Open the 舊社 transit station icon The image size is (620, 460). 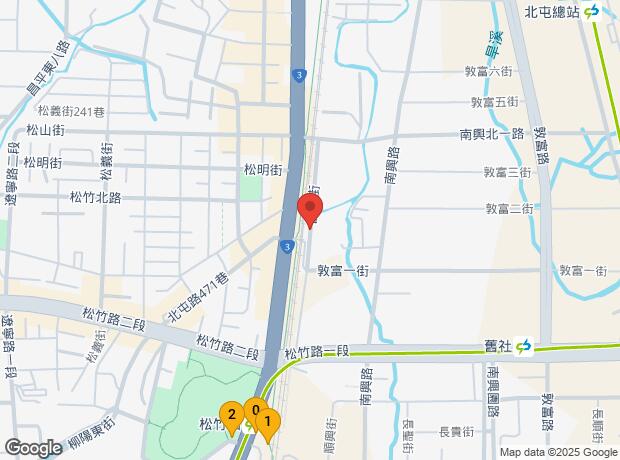pos(525,346)
